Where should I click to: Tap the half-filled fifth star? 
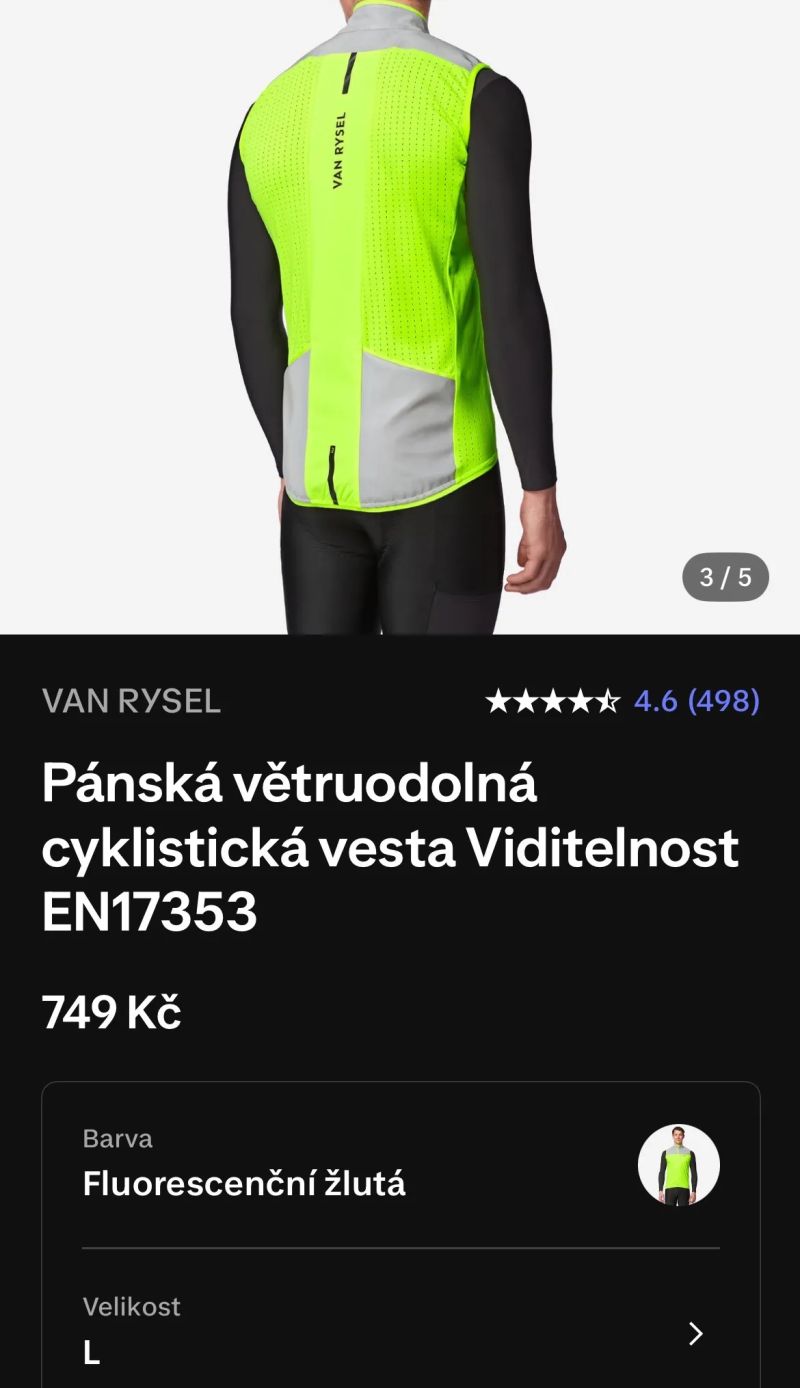coord(611,703)
